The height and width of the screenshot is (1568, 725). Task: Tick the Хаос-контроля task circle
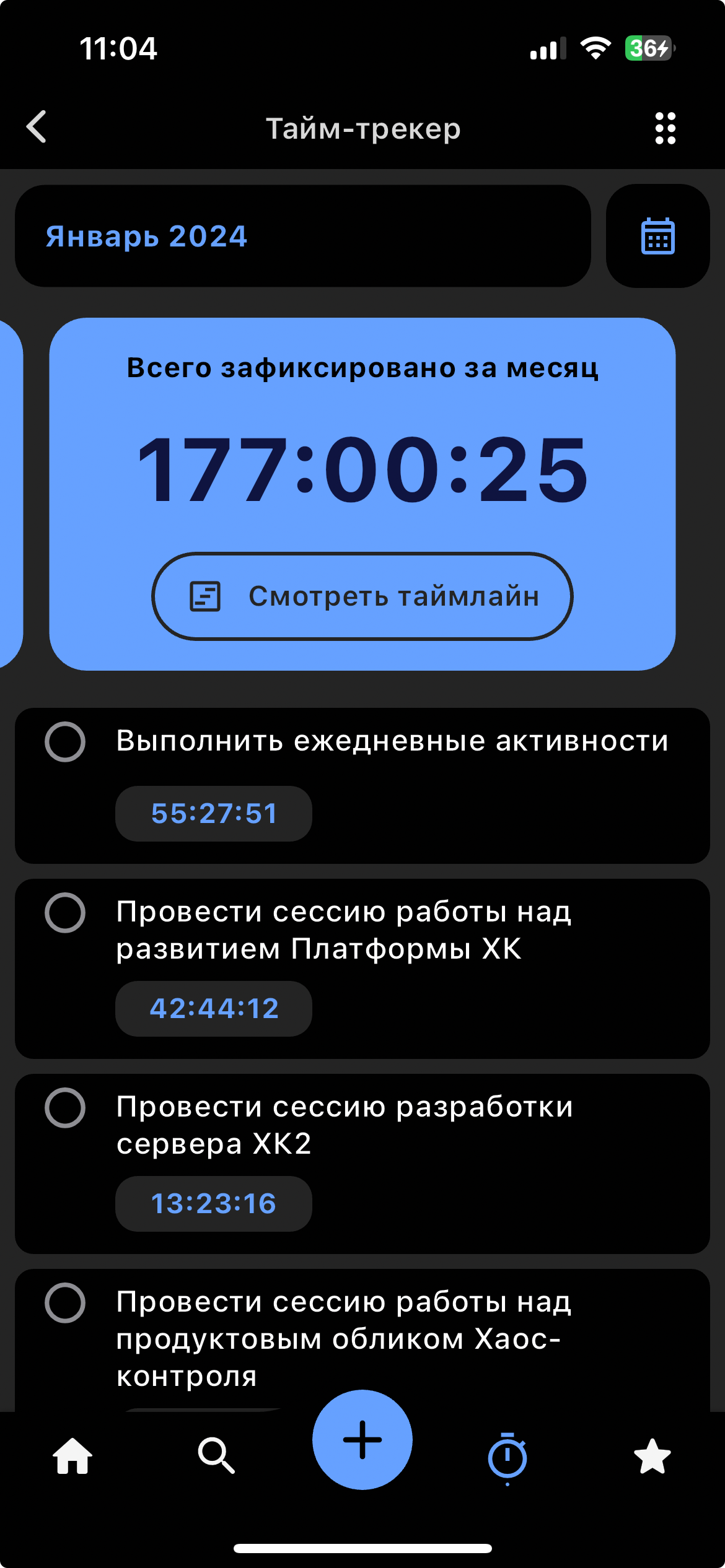coord(65,1302)
